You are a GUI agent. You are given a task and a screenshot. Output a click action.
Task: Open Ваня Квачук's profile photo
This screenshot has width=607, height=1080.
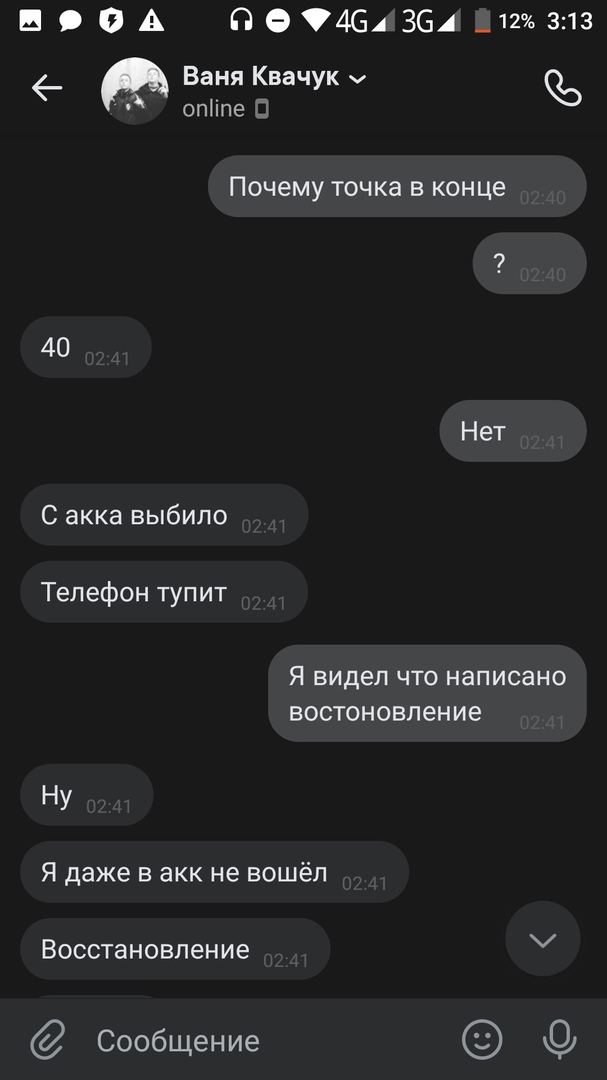point(135,91)
